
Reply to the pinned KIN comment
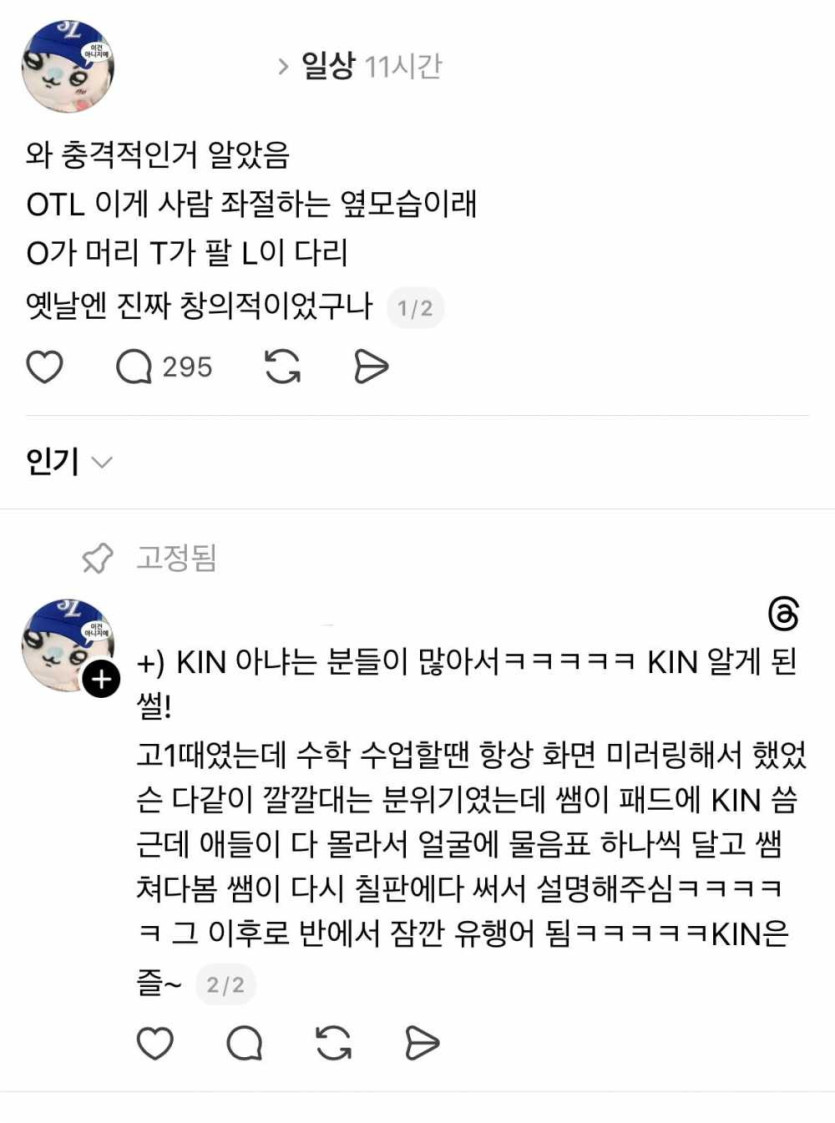tap(243, 1044)
